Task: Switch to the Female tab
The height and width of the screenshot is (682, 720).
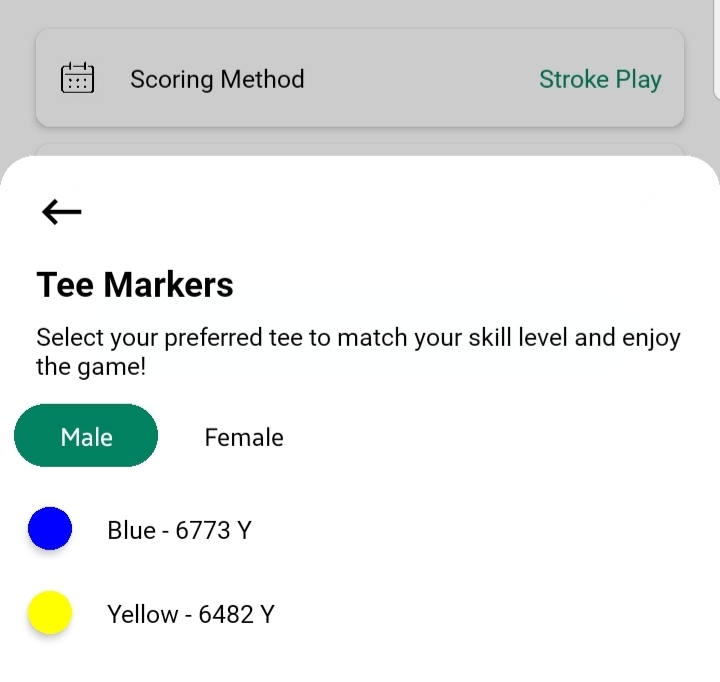Action: (244, 437)
